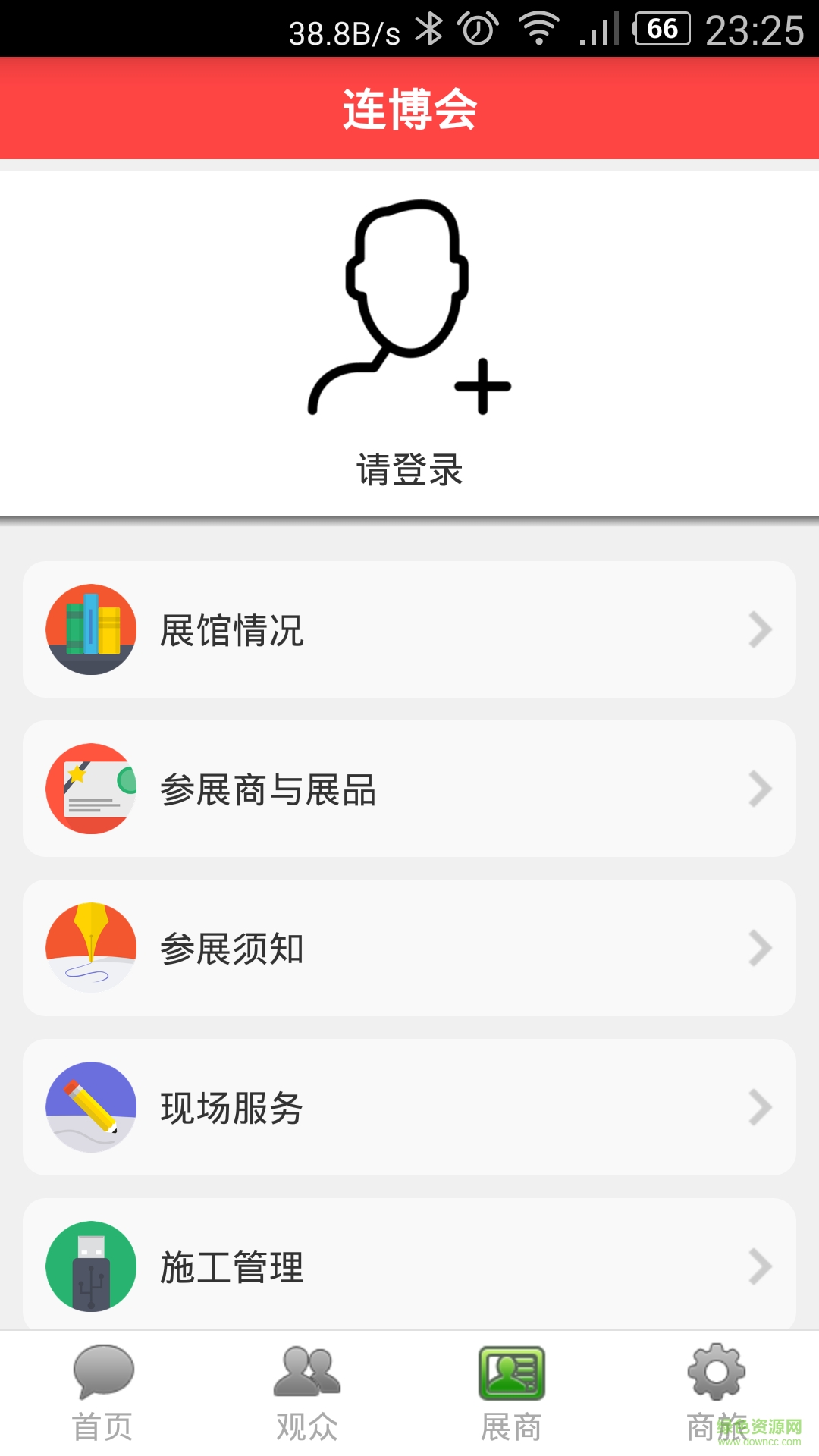The image size is (819, 1456).
Task: Tap the 首页 chat bubble icon
Action: [x=101, y=1373]
